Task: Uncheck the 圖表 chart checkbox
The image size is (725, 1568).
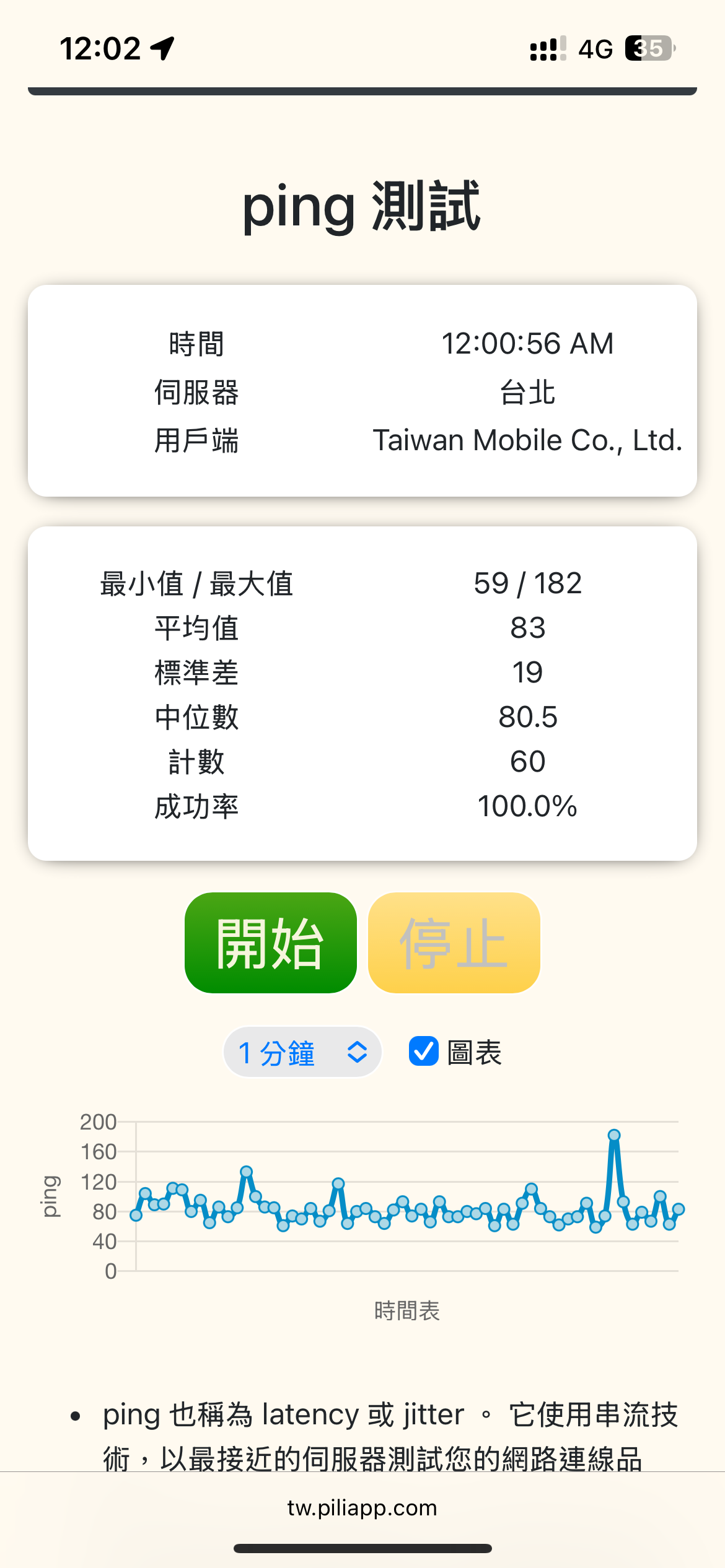Action: pyautogui.click(x=424, y=1052)
